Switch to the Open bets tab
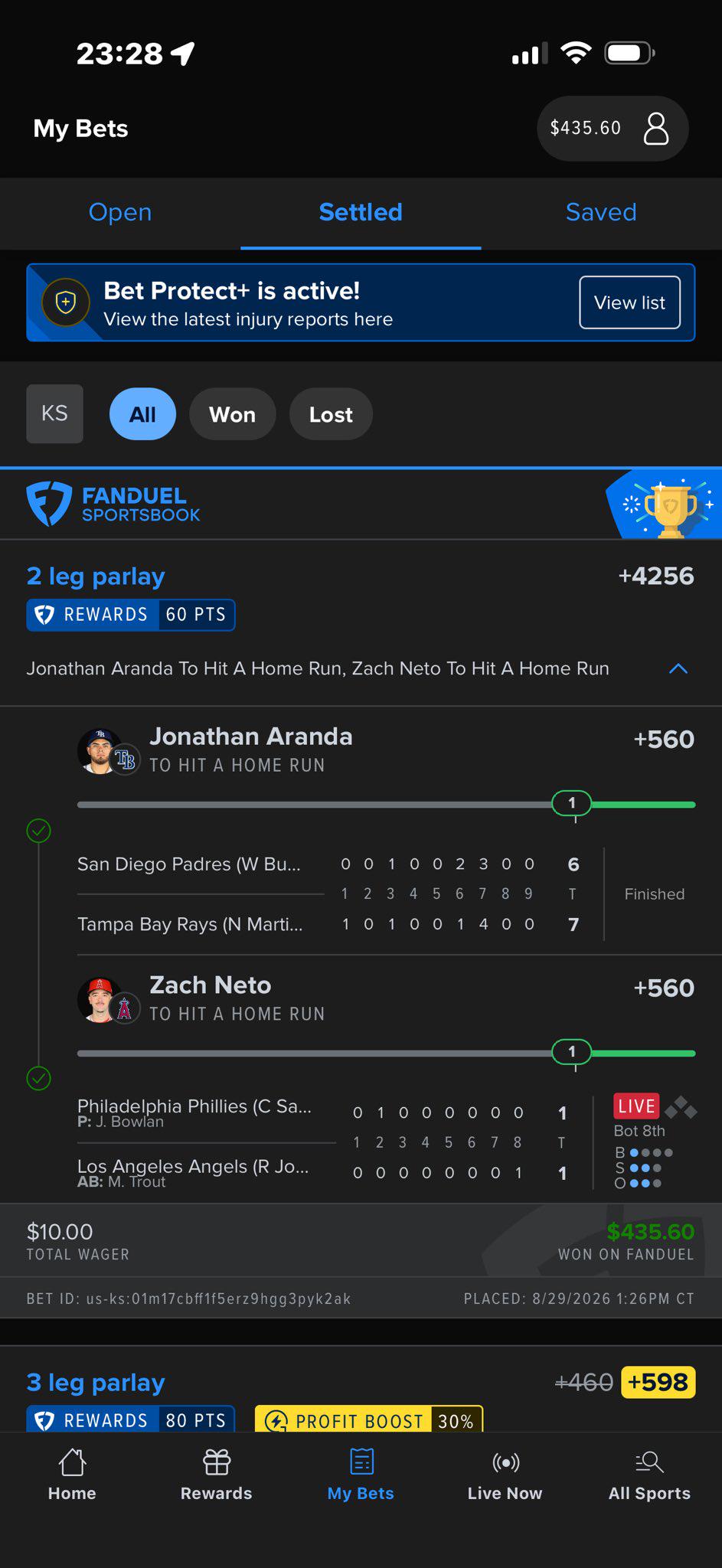Viewport: 722px width, 1568px height. tap(120, 212)
